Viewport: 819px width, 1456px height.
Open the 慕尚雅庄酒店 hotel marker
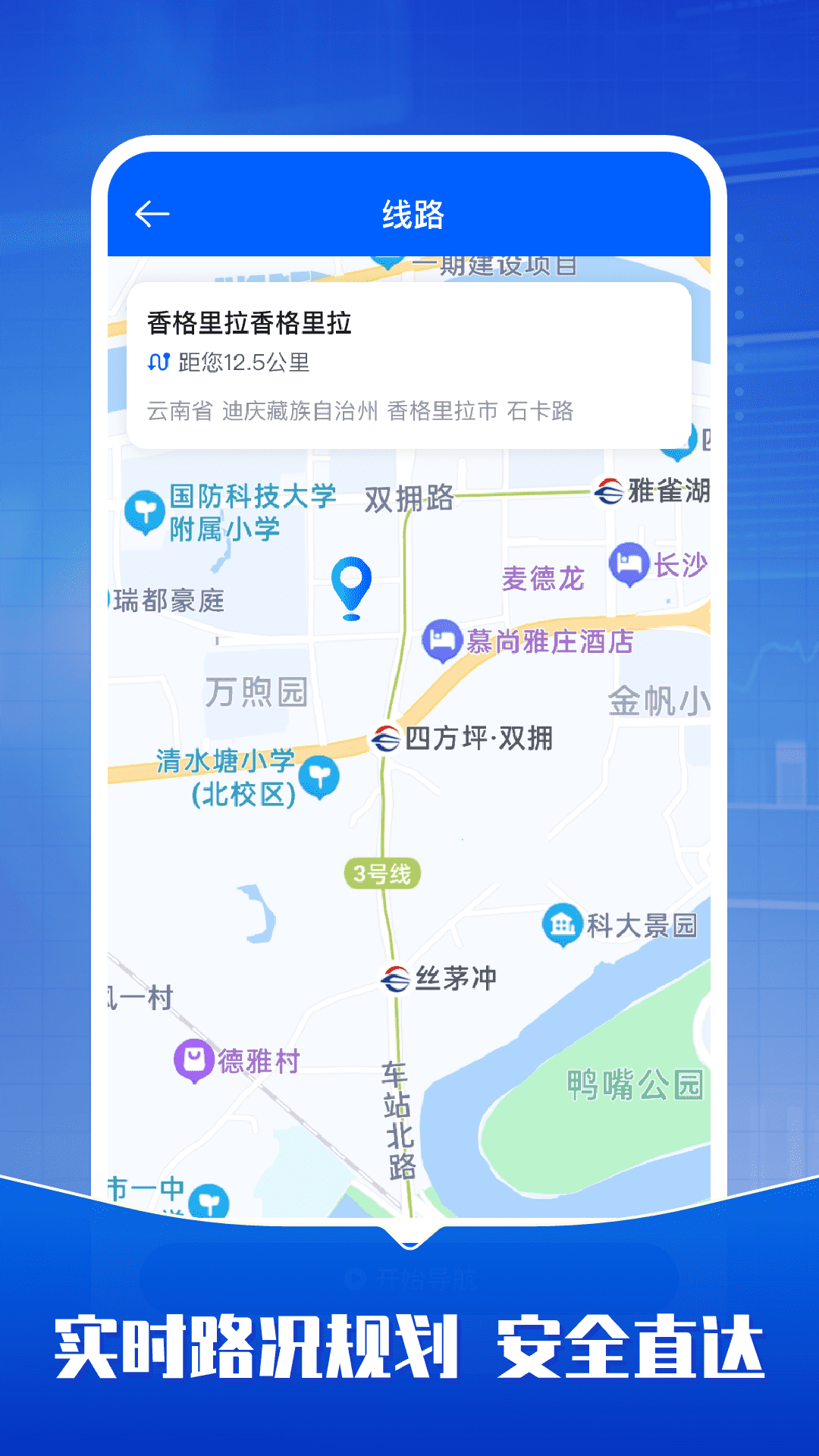pos(444,641)
